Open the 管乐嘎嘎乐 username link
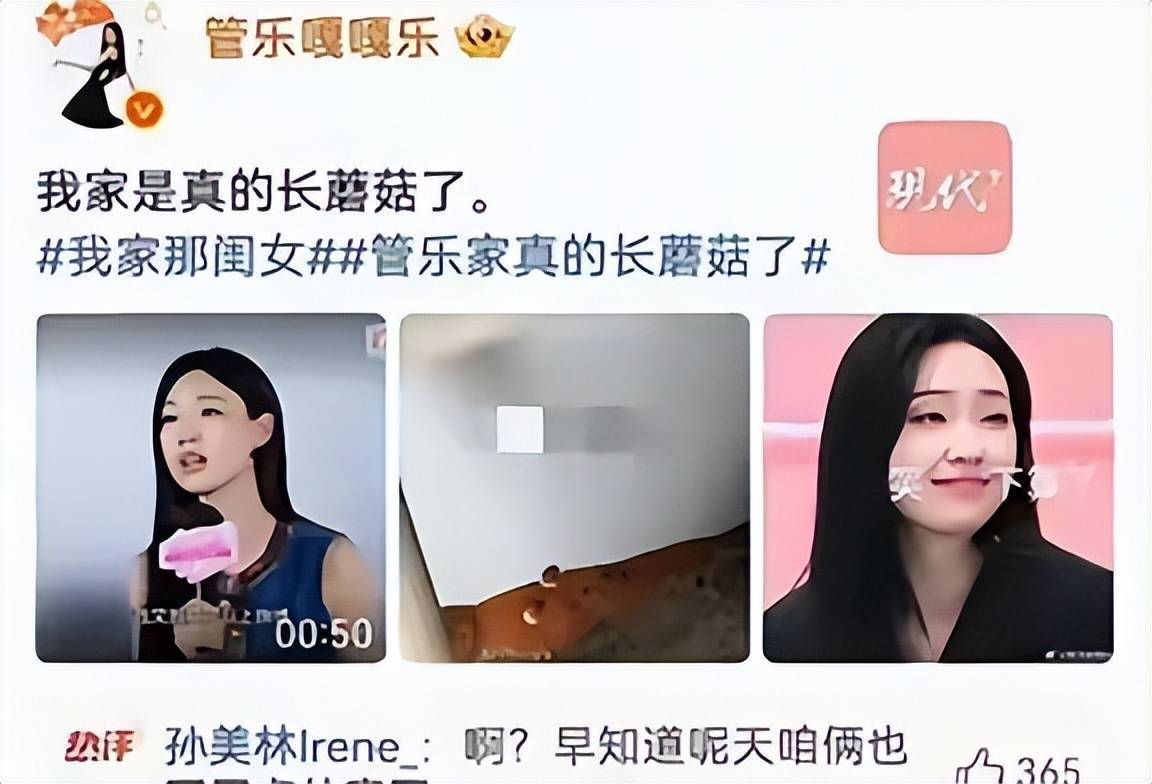The height and width of the screenshot is (784, 1152). [x=322, y=39]
